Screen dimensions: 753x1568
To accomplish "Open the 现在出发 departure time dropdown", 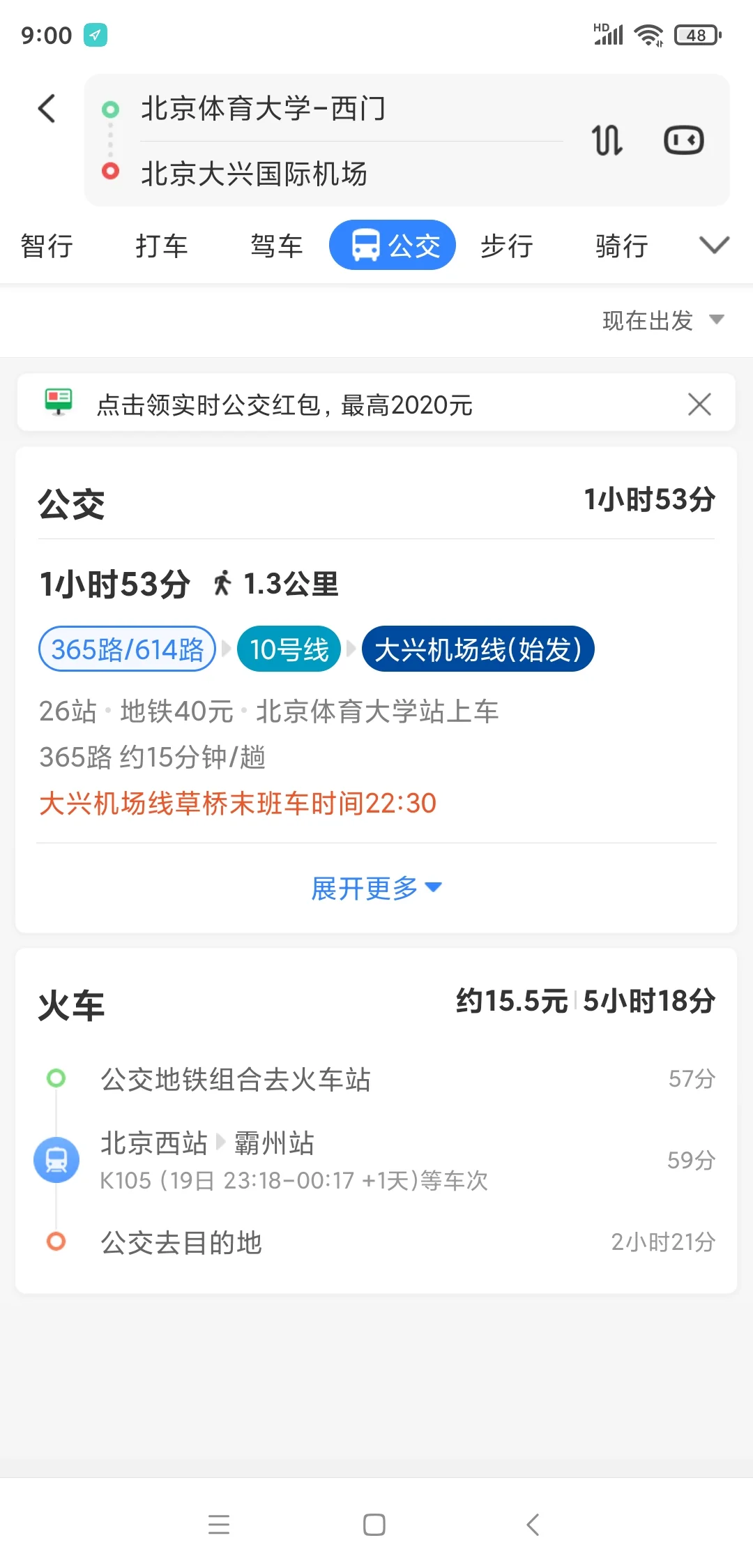I will 662,321.
